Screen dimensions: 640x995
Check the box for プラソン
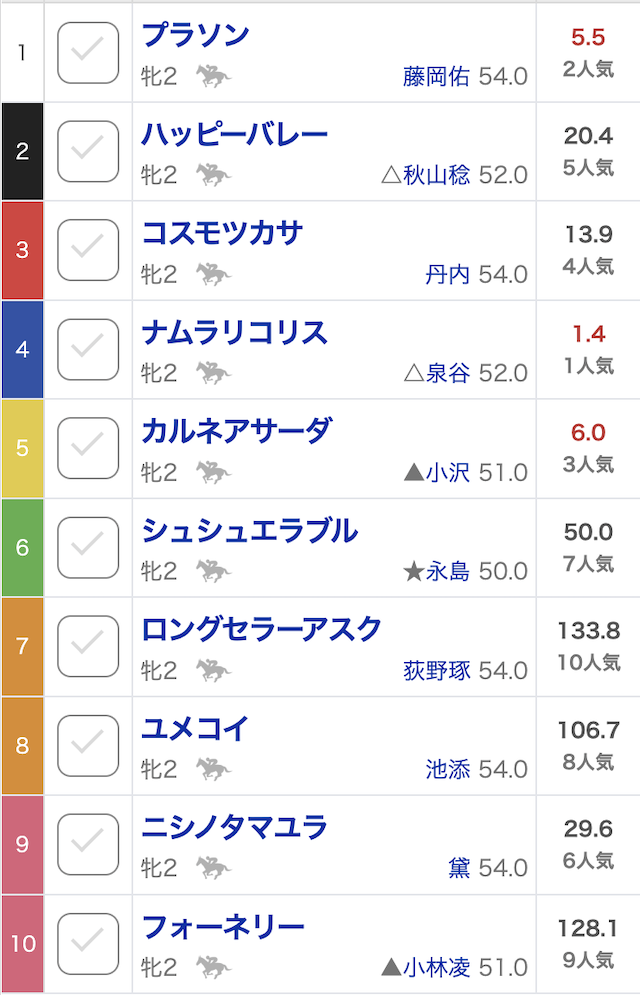pos(88,52)
